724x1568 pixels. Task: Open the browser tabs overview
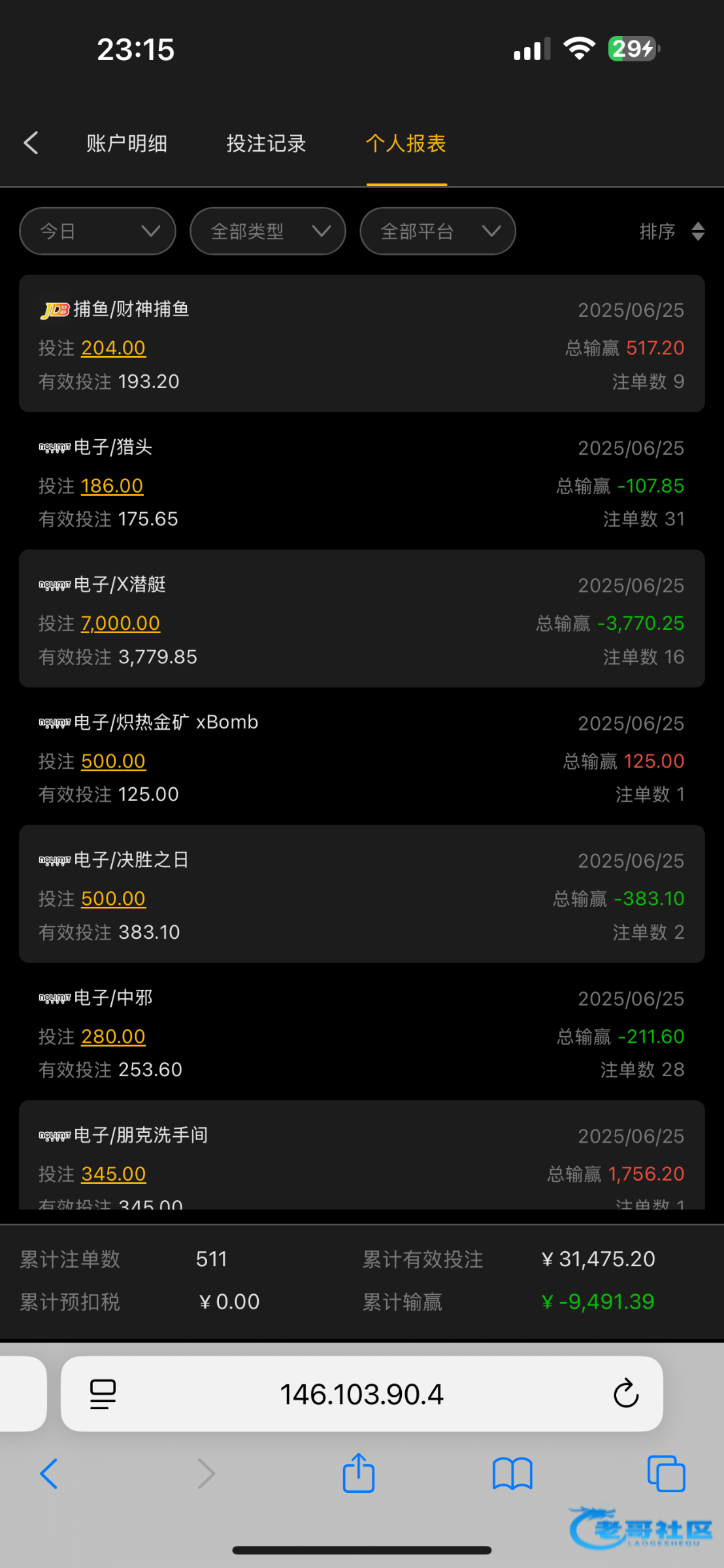tap(666, 1474)
